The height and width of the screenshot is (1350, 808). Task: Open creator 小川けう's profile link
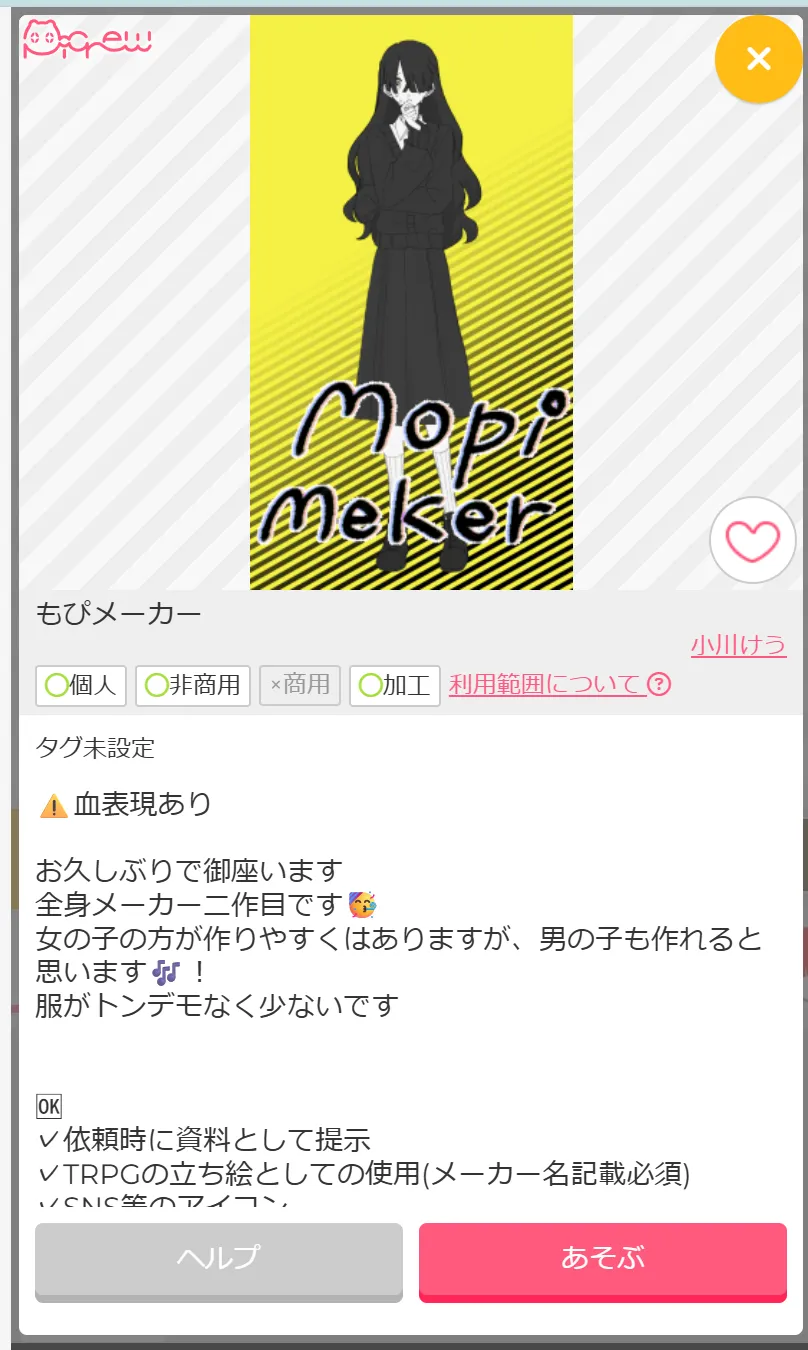pos(738,645)
